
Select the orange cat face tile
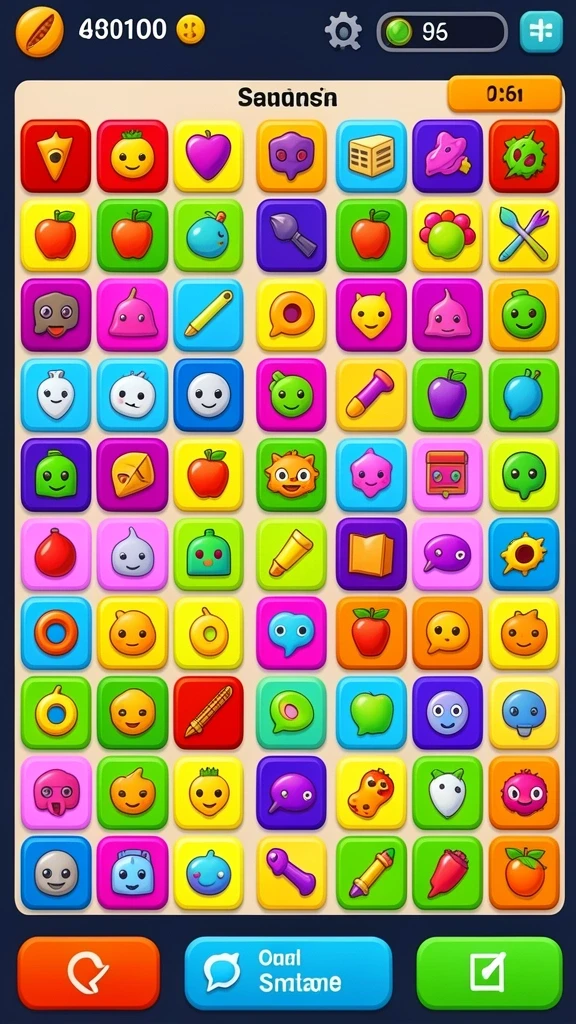click(x=291, y=474)
